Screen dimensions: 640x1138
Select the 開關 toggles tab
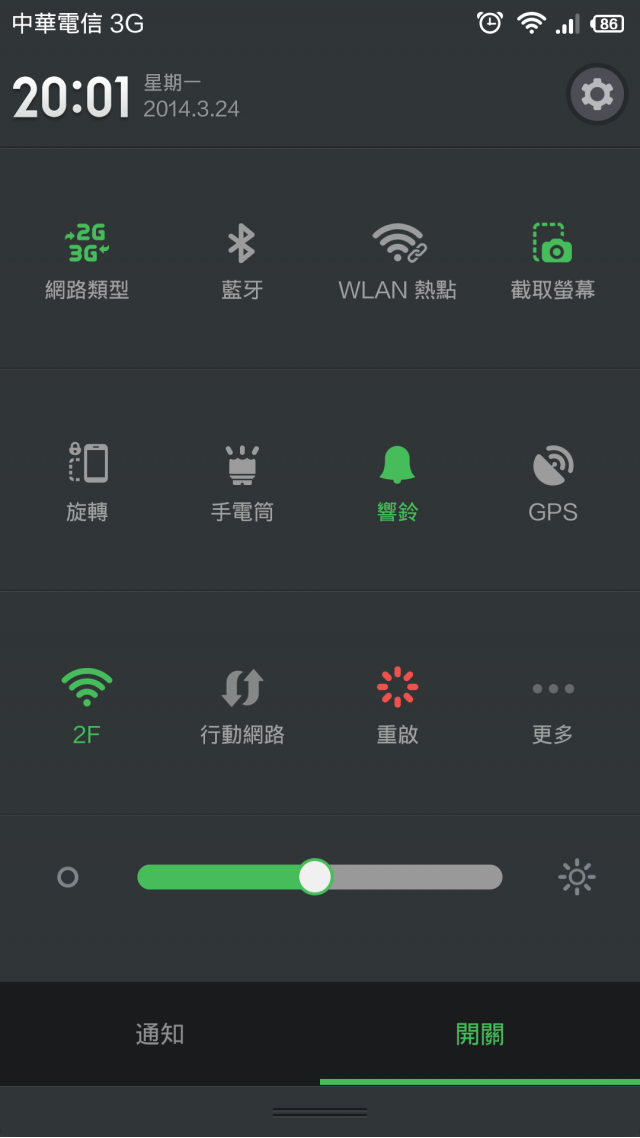(x=480, y=1034)
